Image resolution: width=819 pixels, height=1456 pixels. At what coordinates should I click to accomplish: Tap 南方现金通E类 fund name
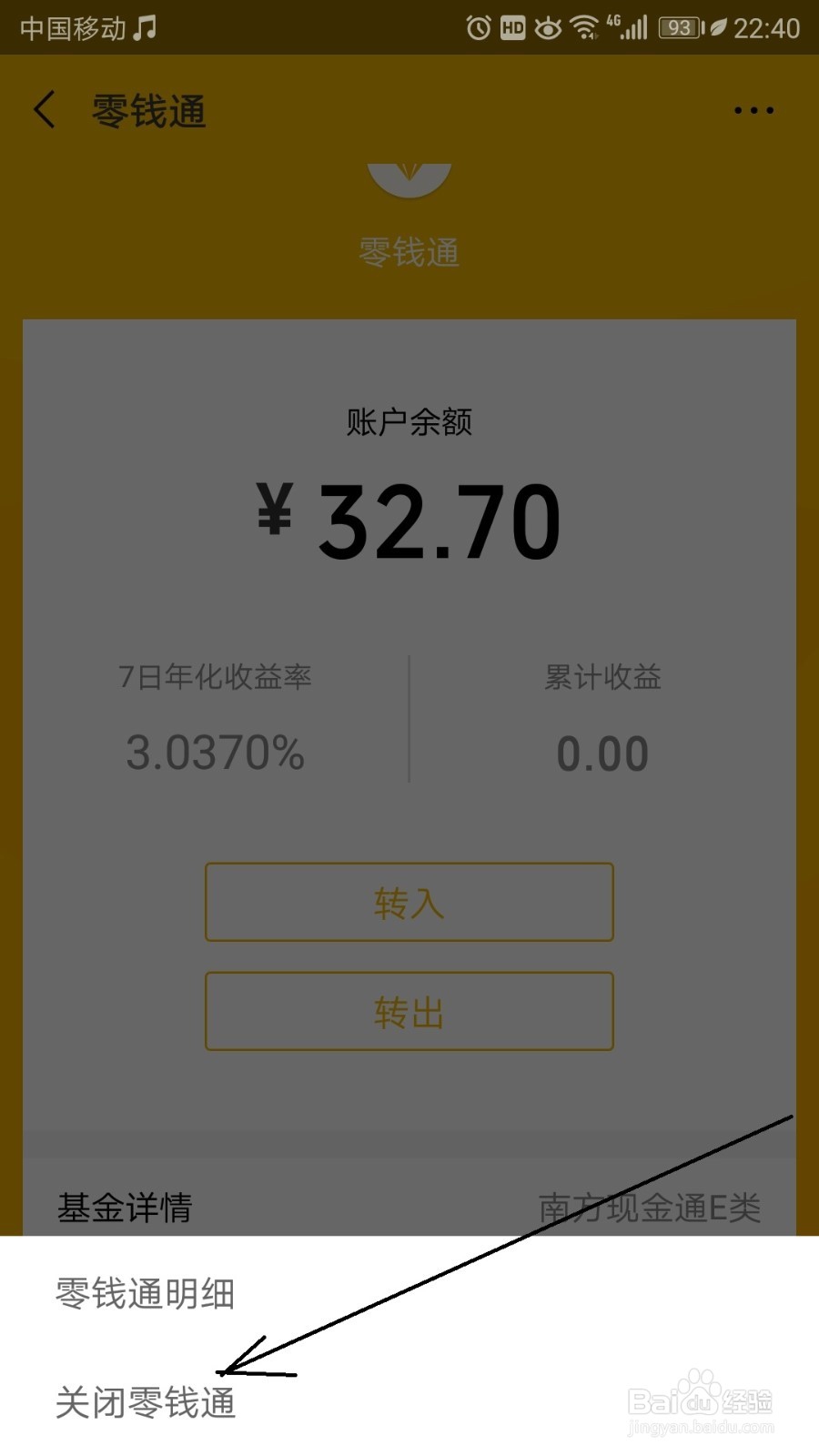(x=648, y=1210)
